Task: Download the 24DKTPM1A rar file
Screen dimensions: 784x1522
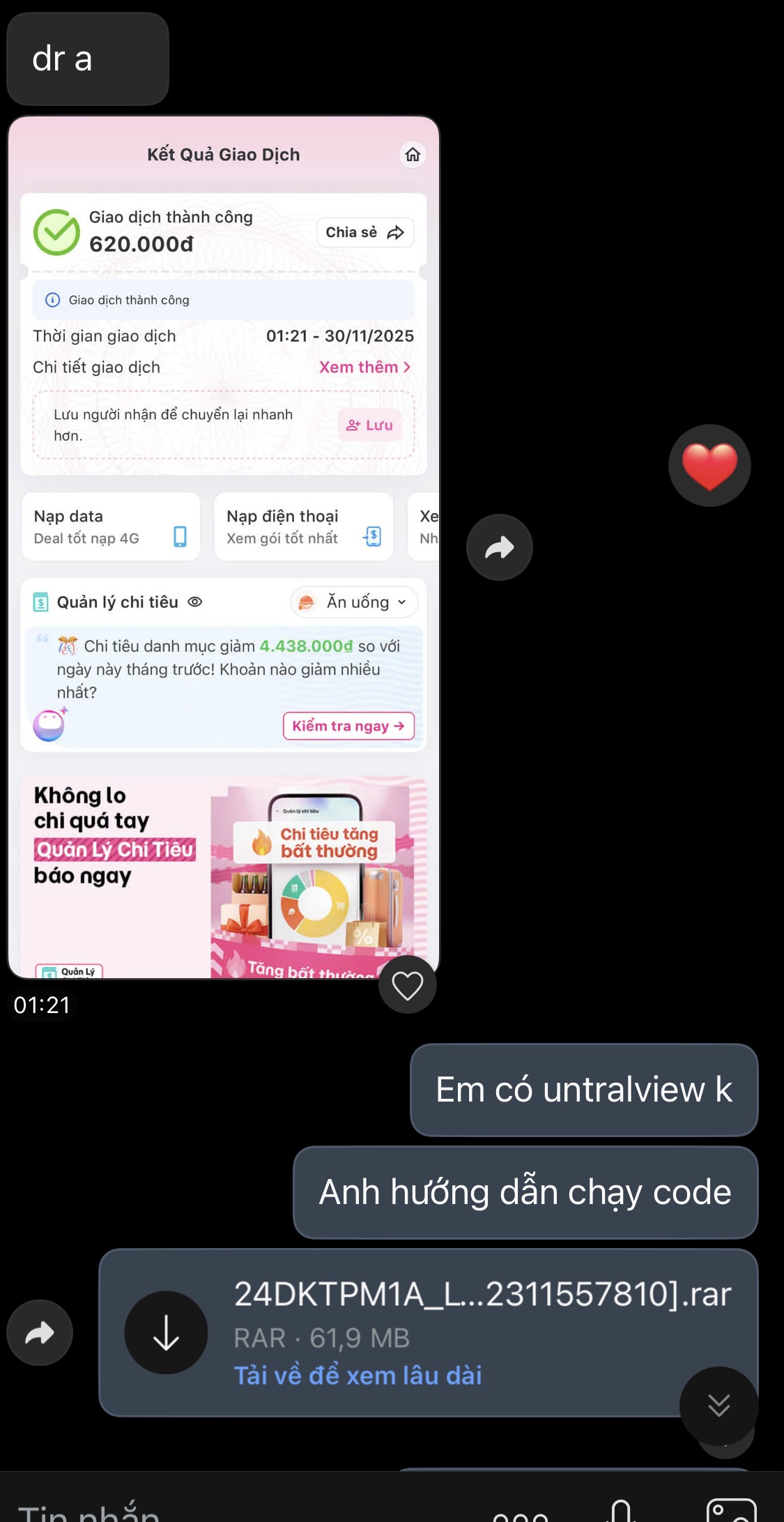Action: point(166,1333)
